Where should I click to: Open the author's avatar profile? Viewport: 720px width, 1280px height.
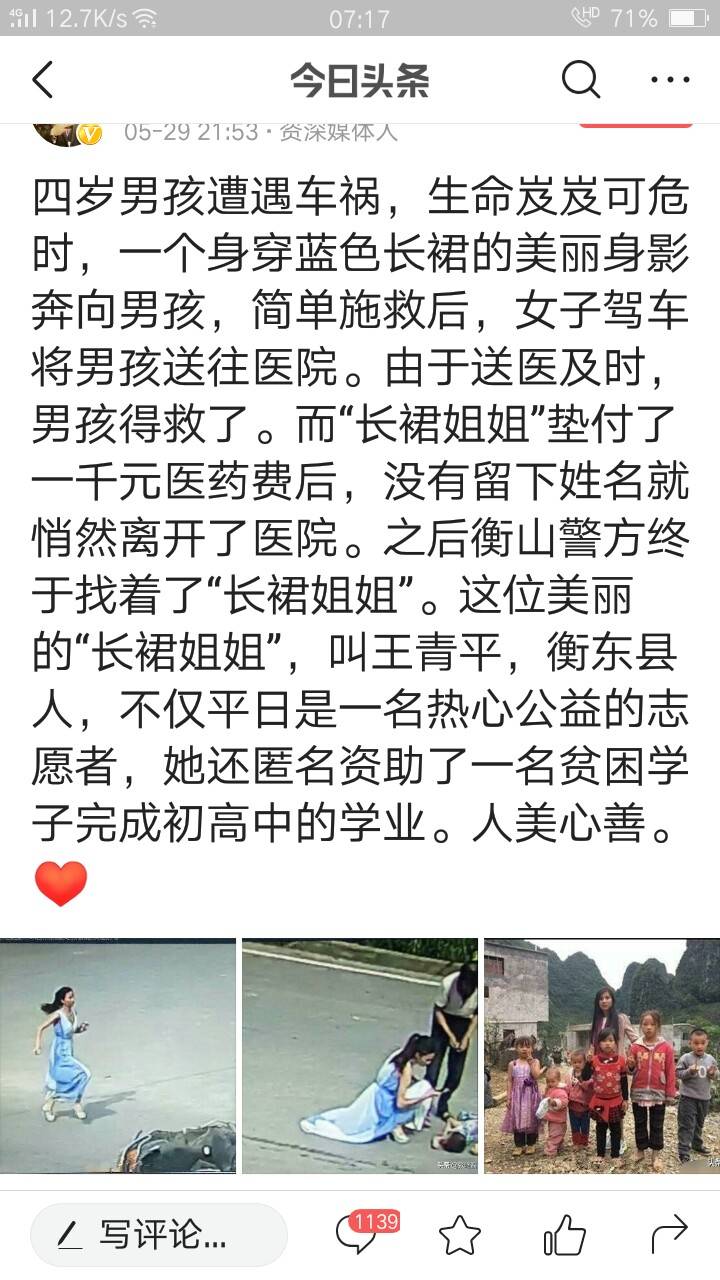[x=60, y=132]
